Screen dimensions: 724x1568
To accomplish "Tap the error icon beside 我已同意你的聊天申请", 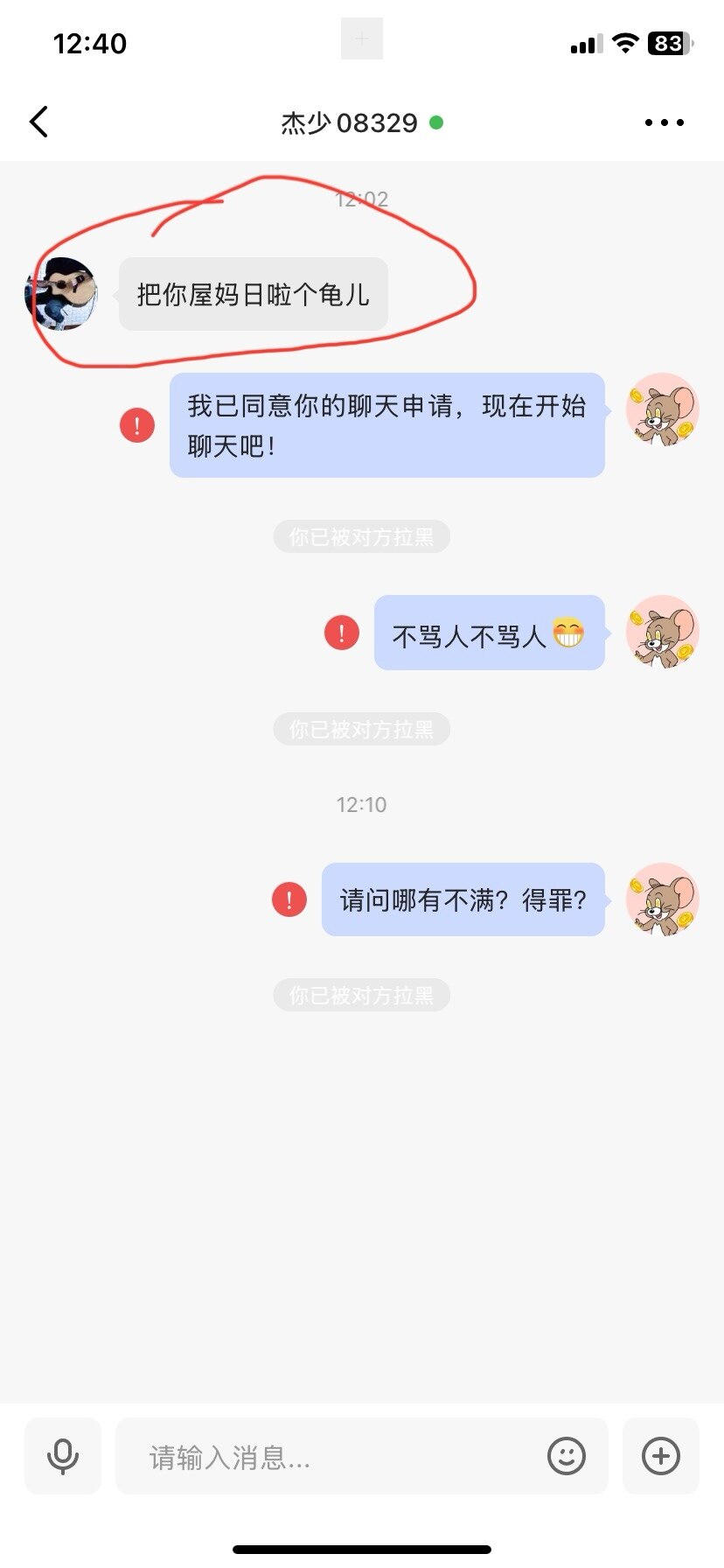I will [x=137, y=425].
